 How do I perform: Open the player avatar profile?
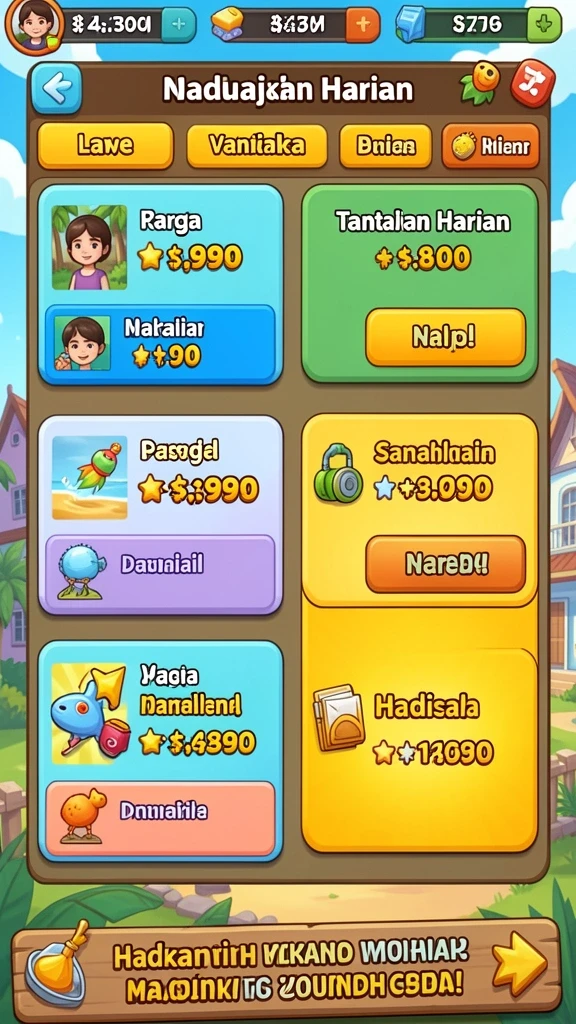point(34,24)
